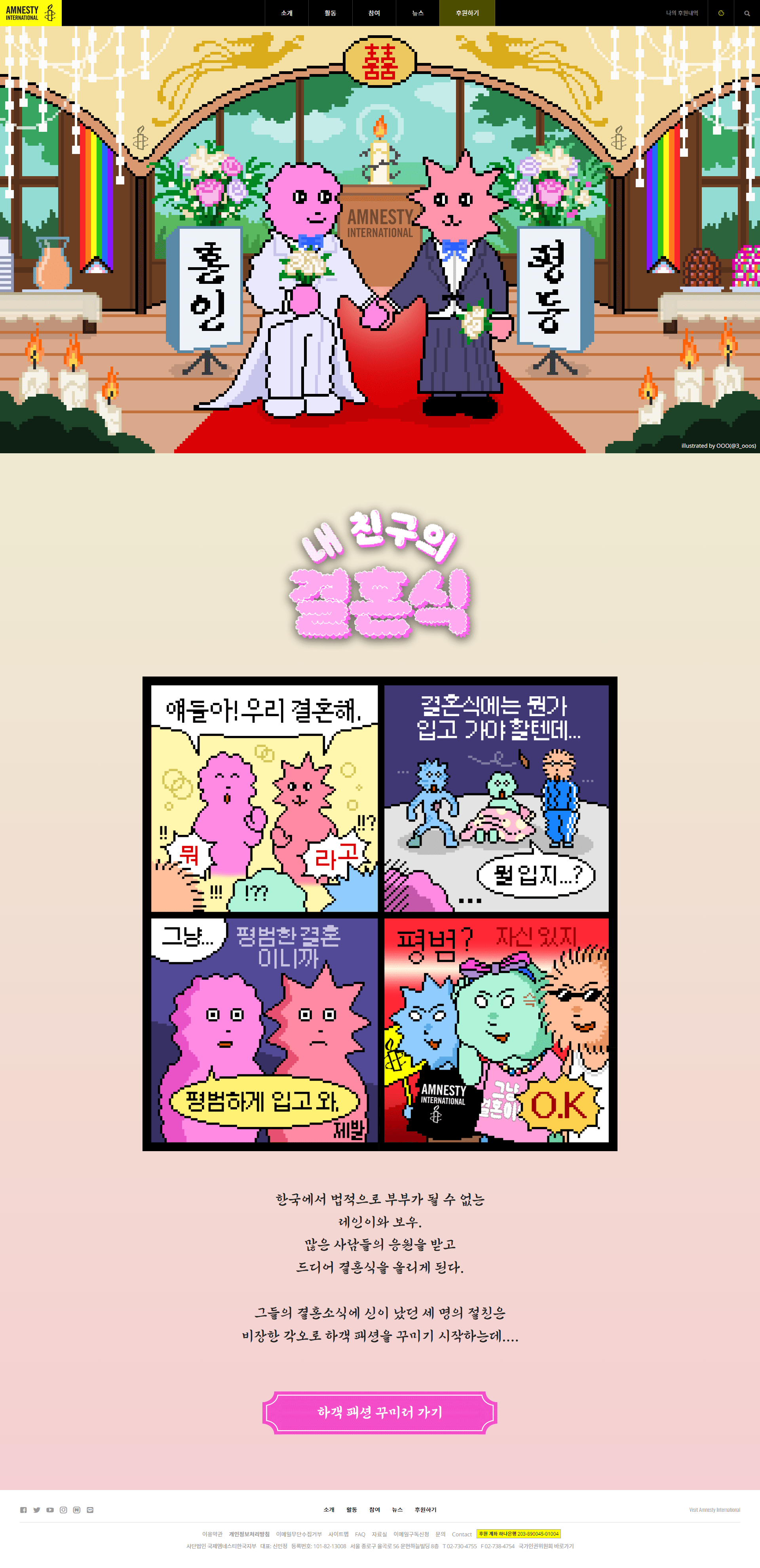
Task: Open the search icon in the header
Action: 747,13
